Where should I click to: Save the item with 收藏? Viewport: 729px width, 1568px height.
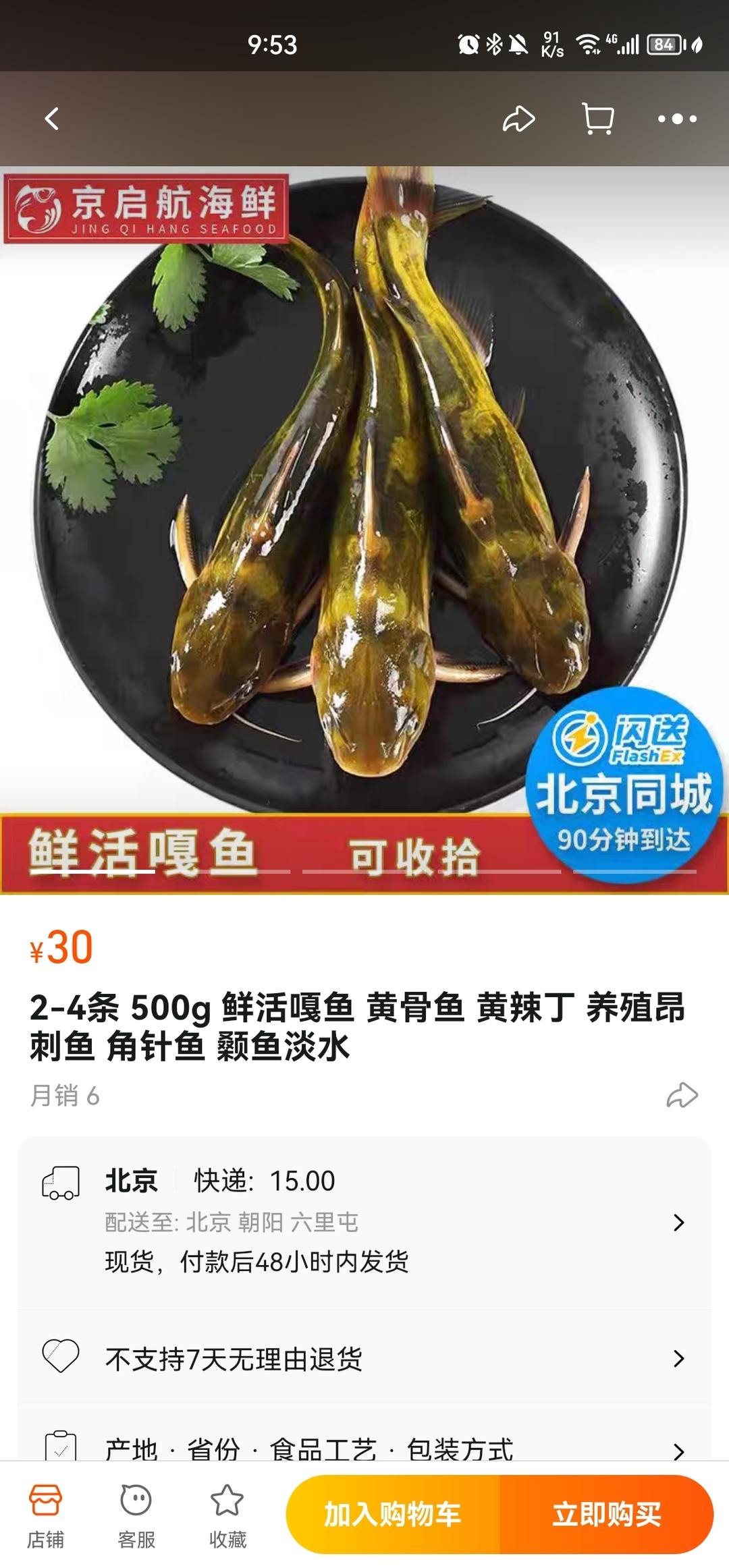pos(227,1514)
